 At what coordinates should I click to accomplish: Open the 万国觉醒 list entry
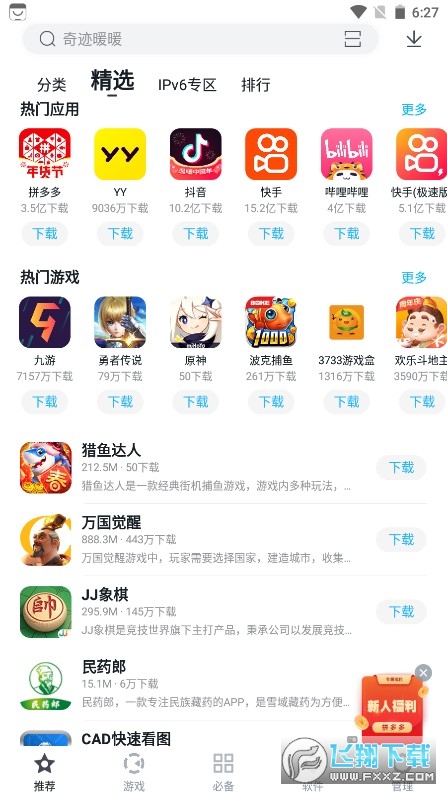(223, 540)
